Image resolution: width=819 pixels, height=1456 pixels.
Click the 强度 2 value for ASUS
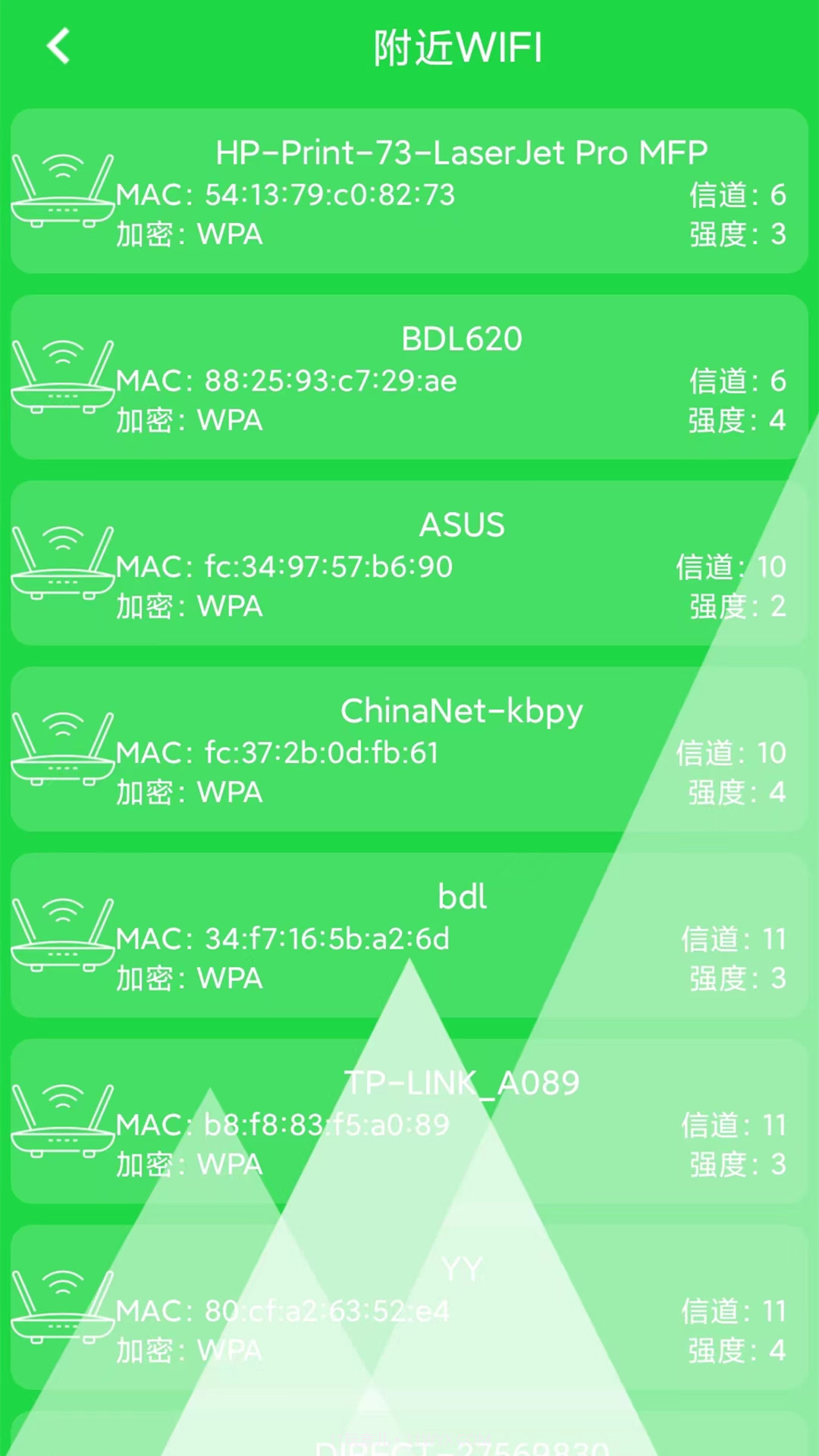(737, 607)
